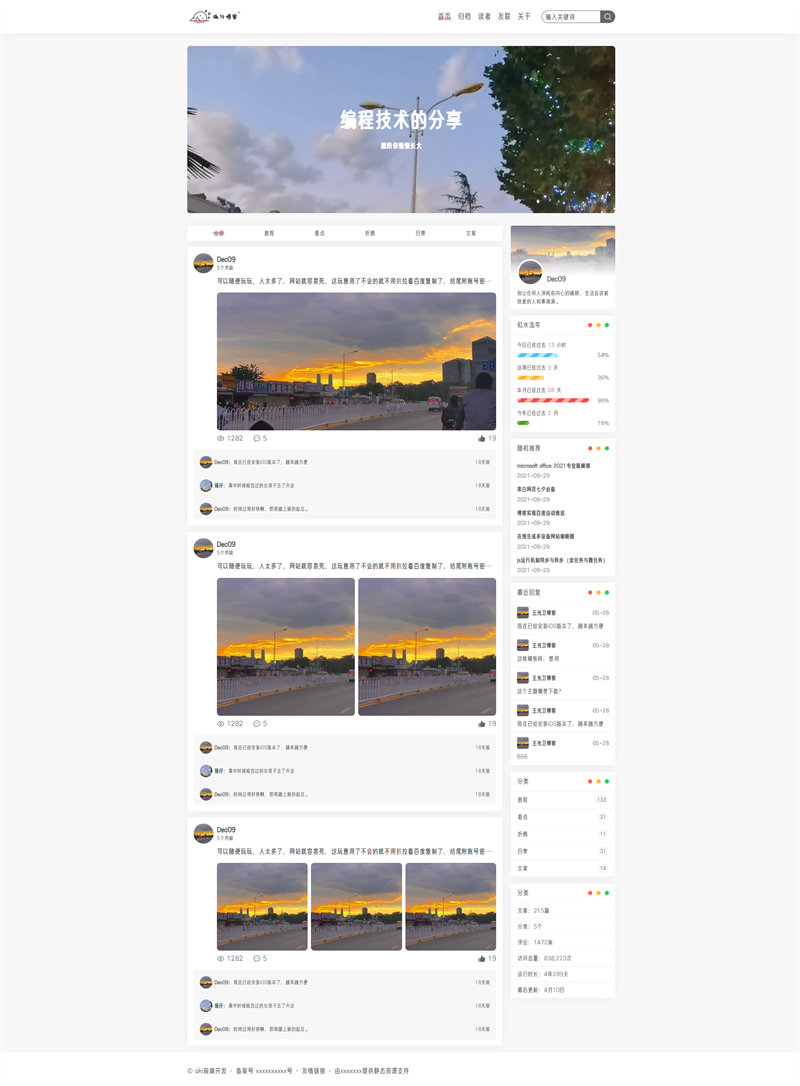The image size is (800, 1086).
Task: Open the 友联 friend links page
Action: pos(504,17)
